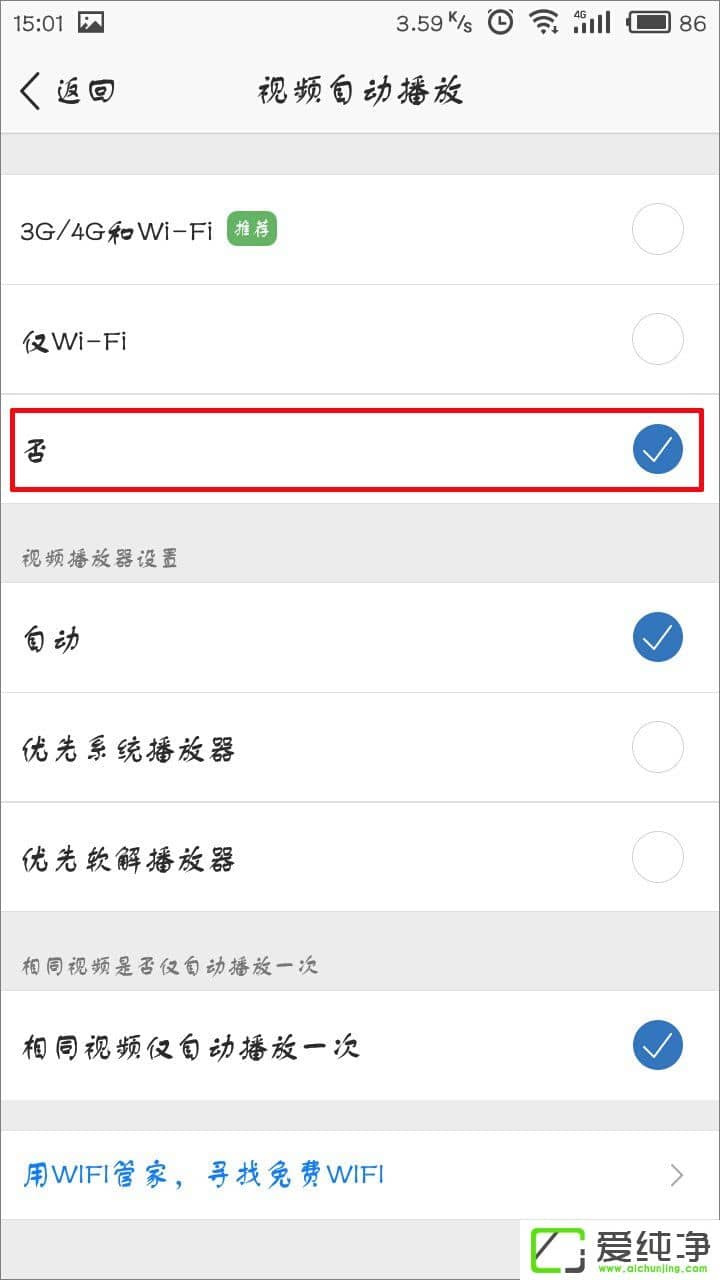720x1280 pixels.
Task: Choose 自动 video player setting
Action: (x=657, y=638)
